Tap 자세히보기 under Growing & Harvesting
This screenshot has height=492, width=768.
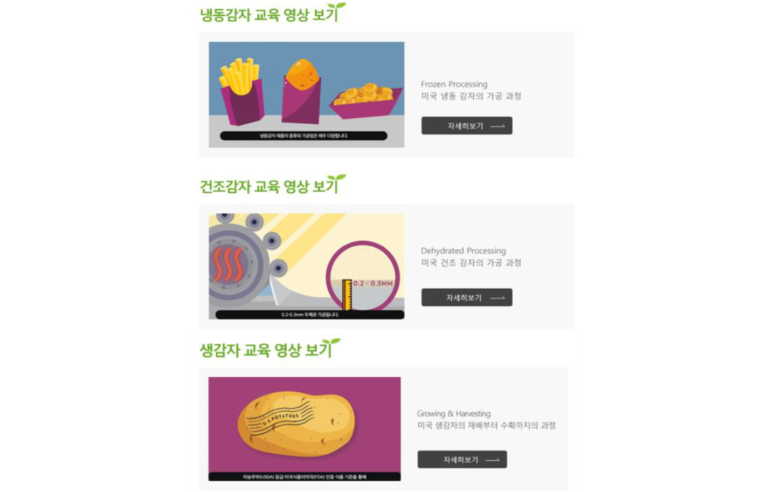[462, 459]
